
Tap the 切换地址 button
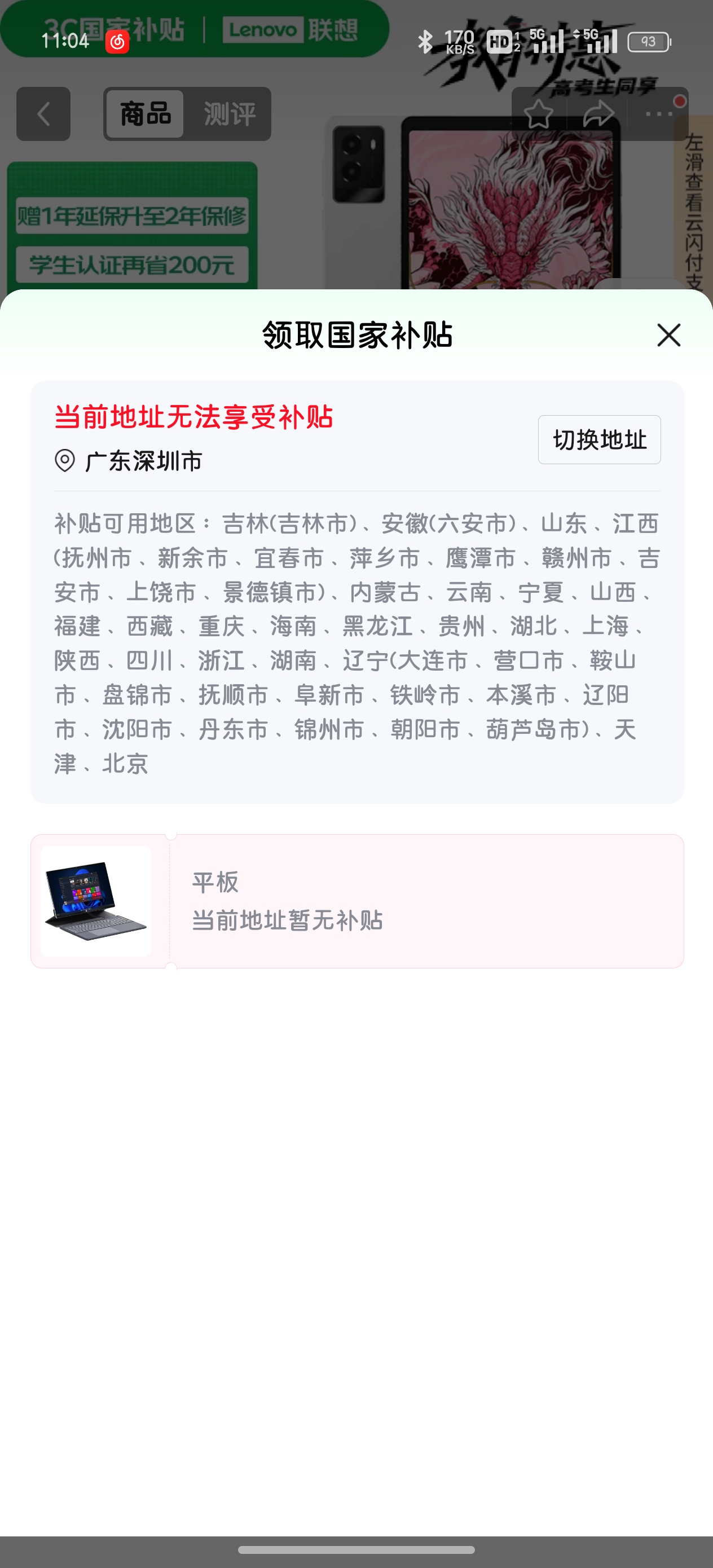[599, 439]
